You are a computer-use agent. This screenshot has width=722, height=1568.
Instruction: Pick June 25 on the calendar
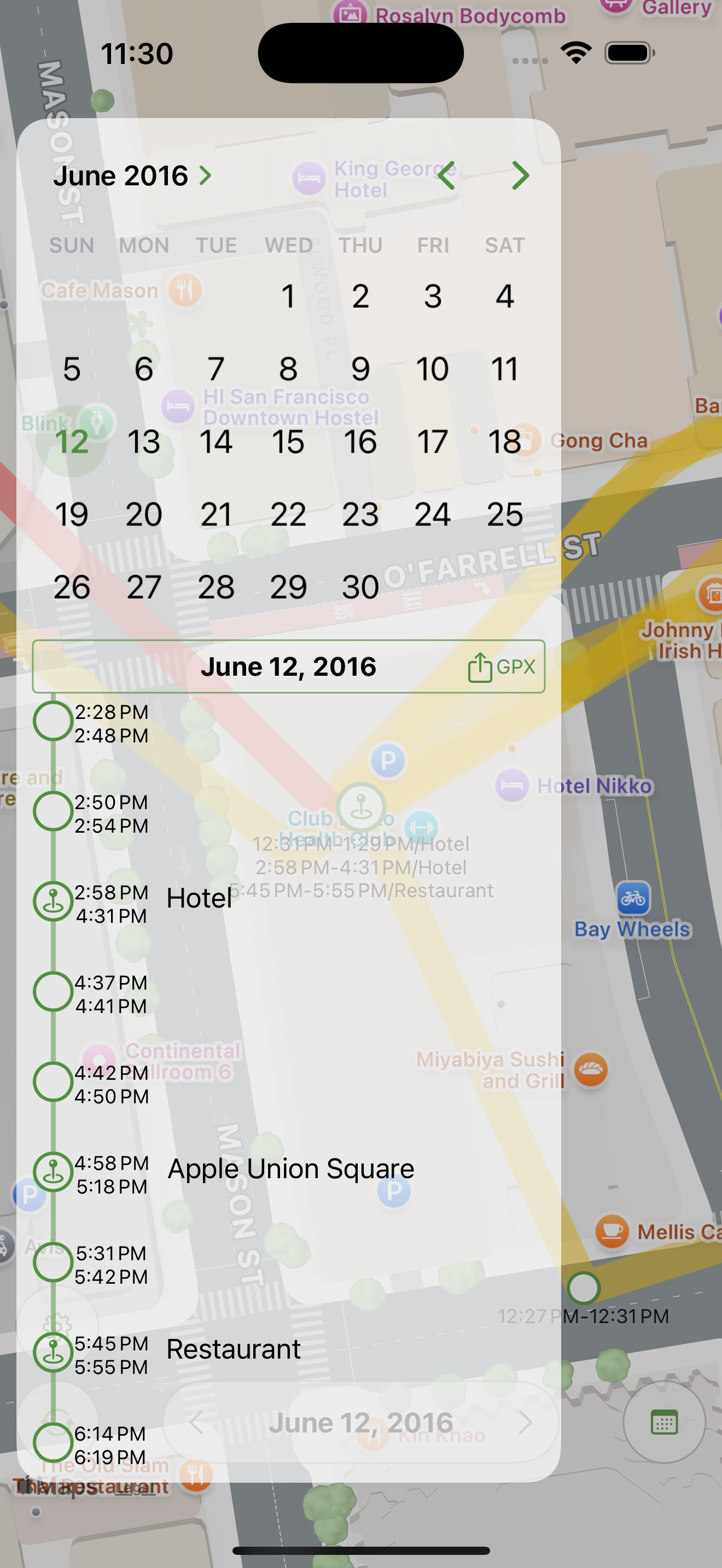click(504, 514)
